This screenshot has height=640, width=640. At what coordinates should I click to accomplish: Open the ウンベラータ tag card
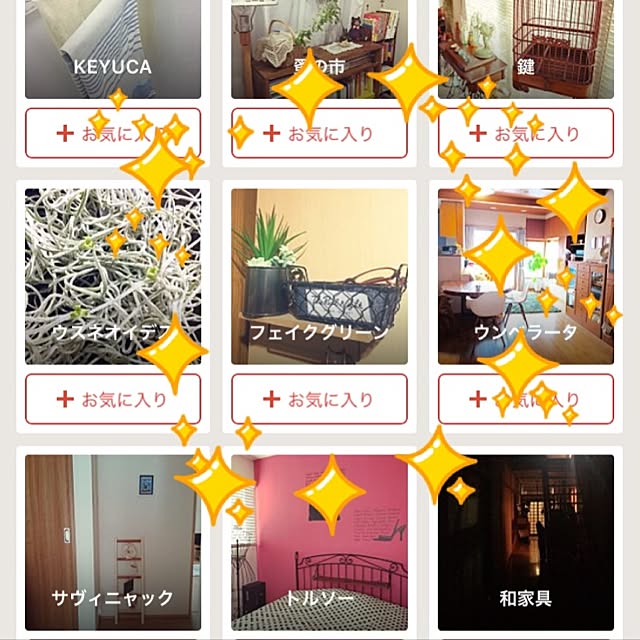coord(525,276)
